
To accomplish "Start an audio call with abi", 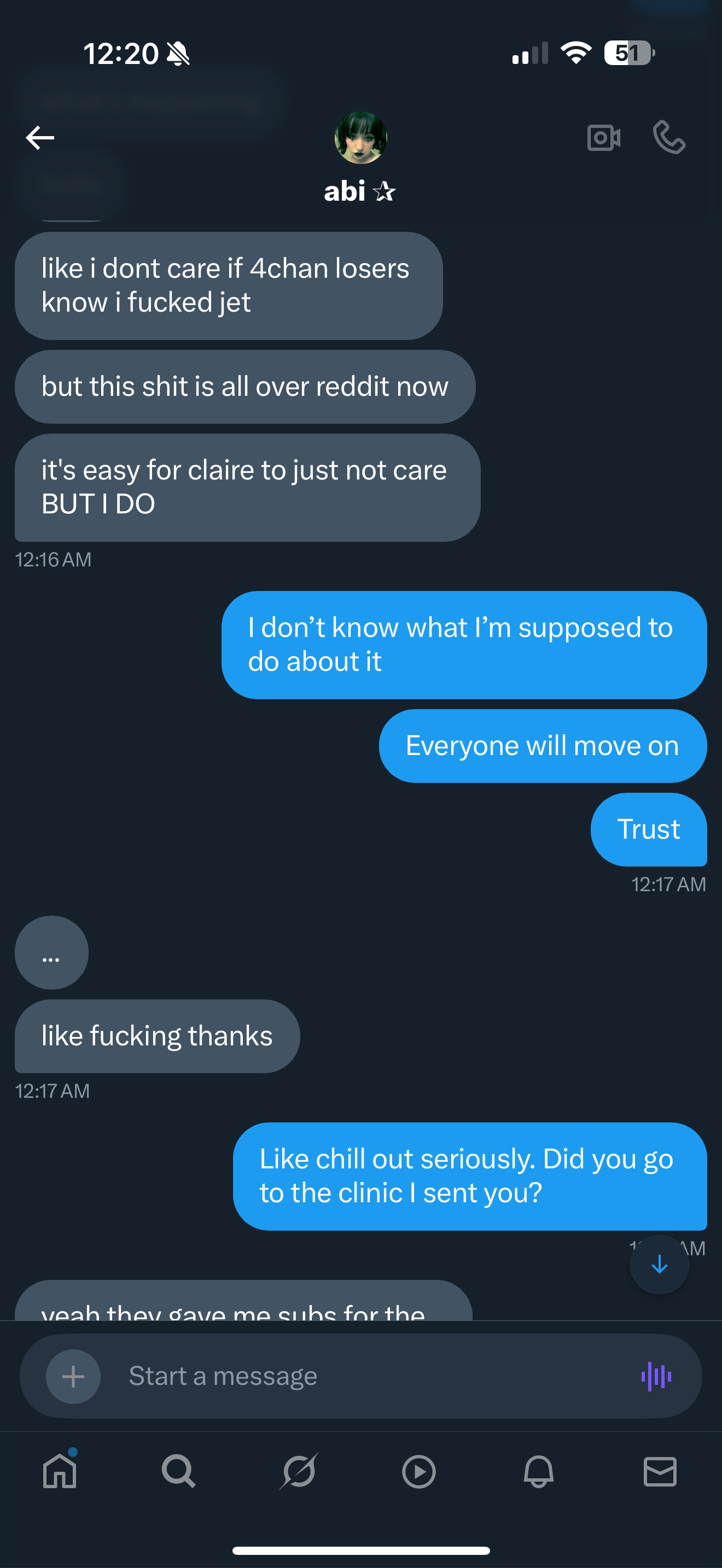I will 668,137.
